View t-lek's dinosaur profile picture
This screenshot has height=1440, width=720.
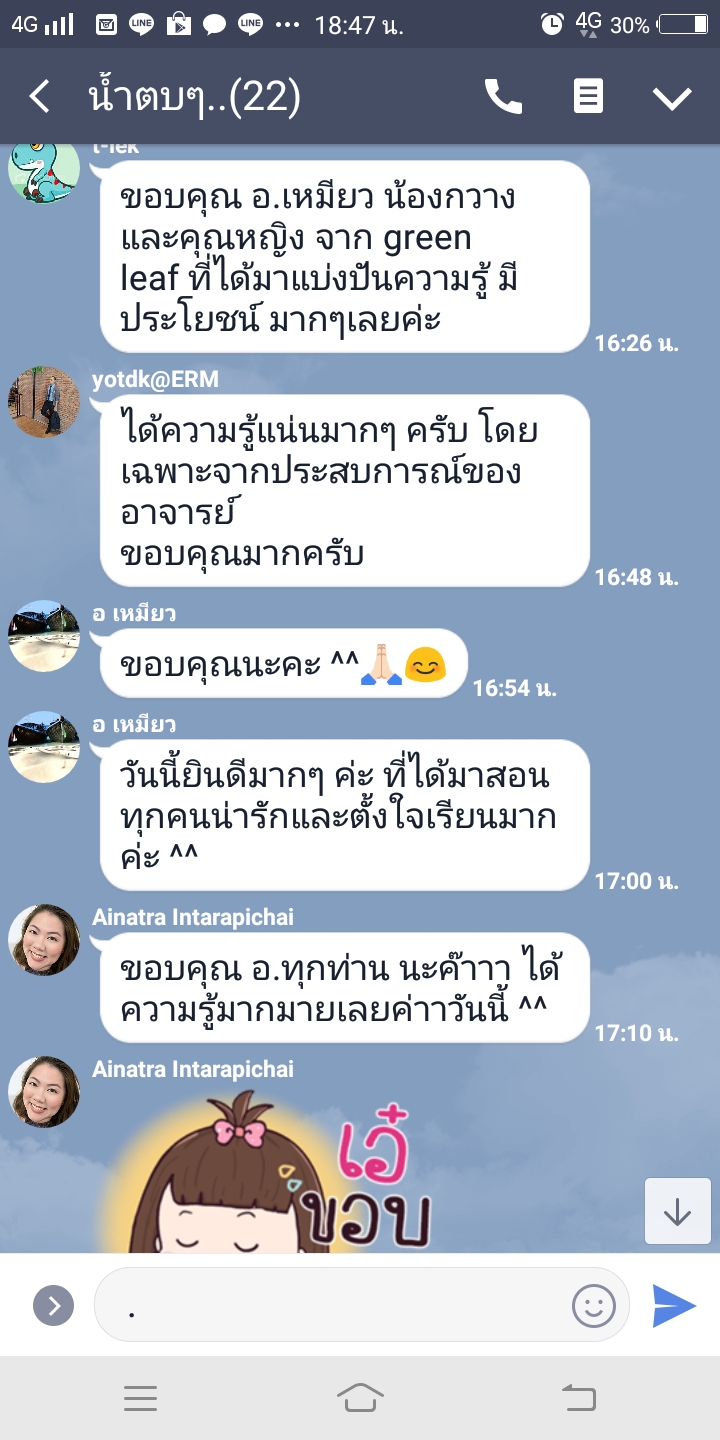(44, 168)
